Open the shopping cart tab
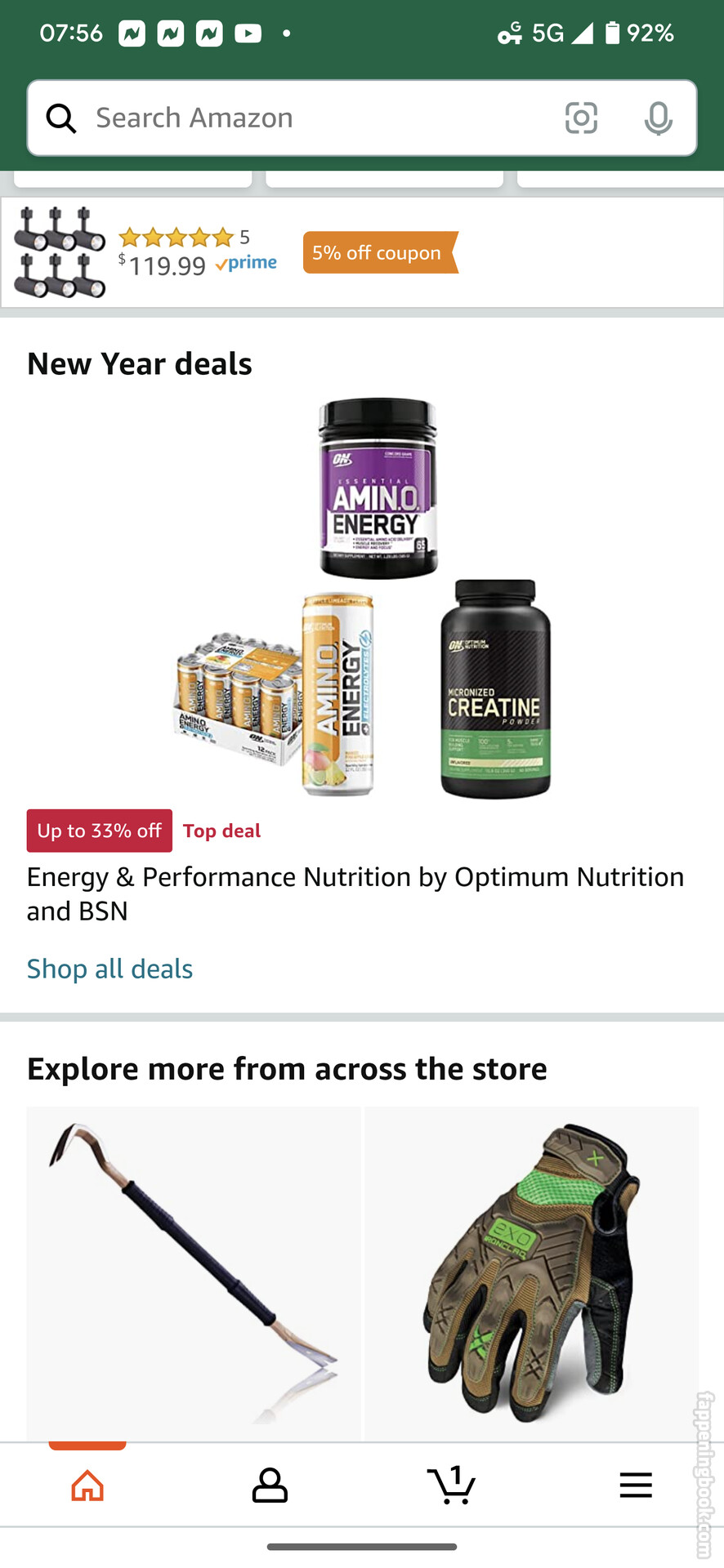The height and width of the screenshot is (1568, 724). coord(451,1486)
